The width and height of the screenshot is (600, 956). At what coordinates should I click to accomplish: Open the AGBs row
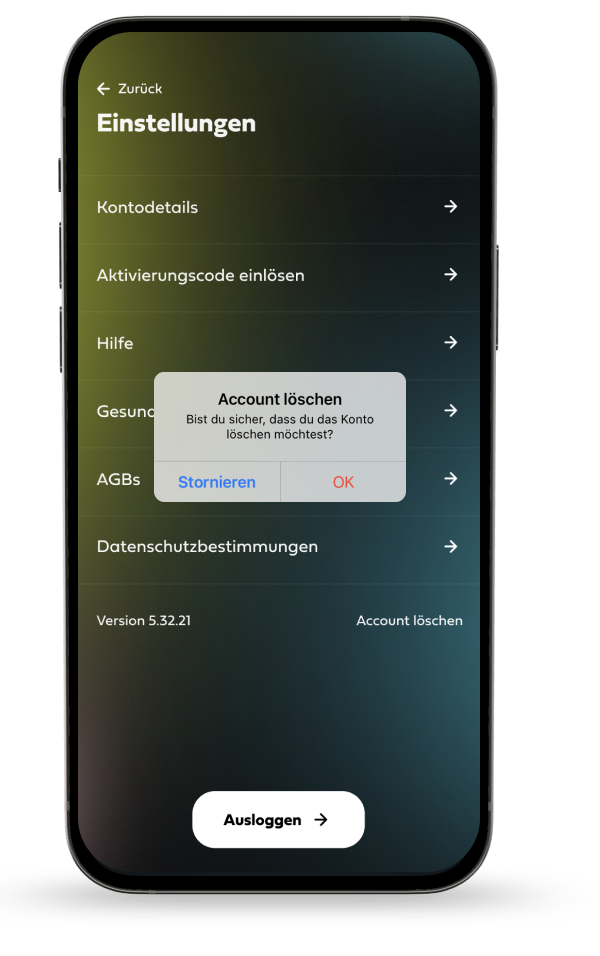point(118,479)
